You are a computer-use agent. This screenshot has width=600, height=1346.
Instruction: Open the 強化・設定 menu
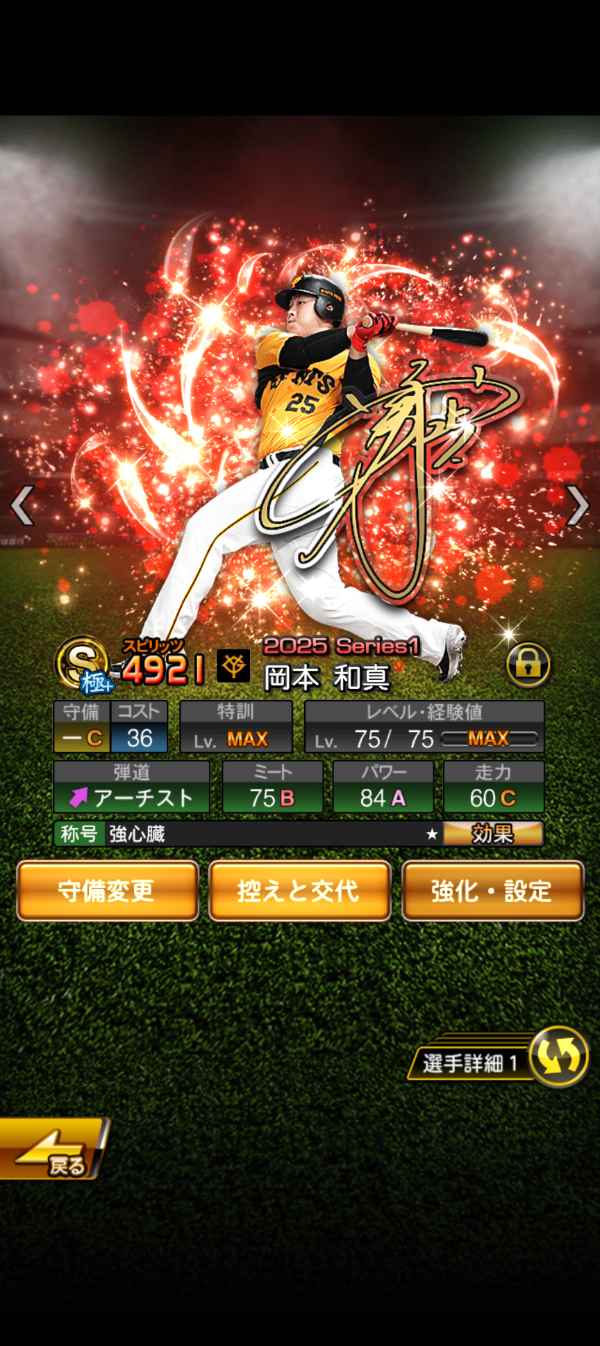pos(492,890)
